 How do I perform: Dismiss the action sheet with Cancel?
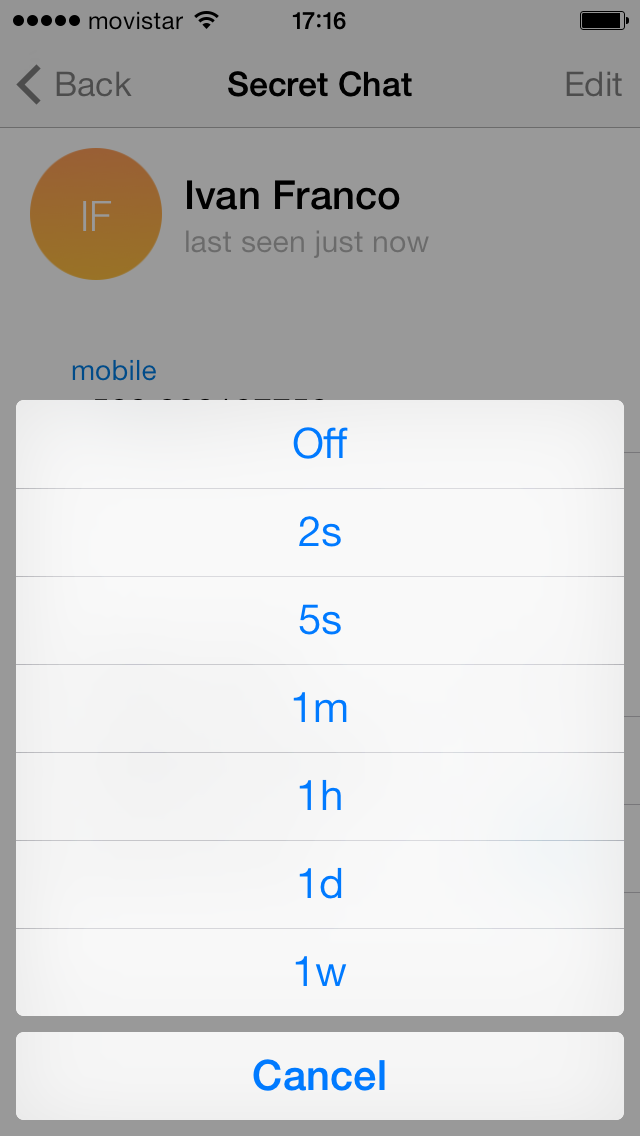pyautogui.click(x=320, y=1076)
